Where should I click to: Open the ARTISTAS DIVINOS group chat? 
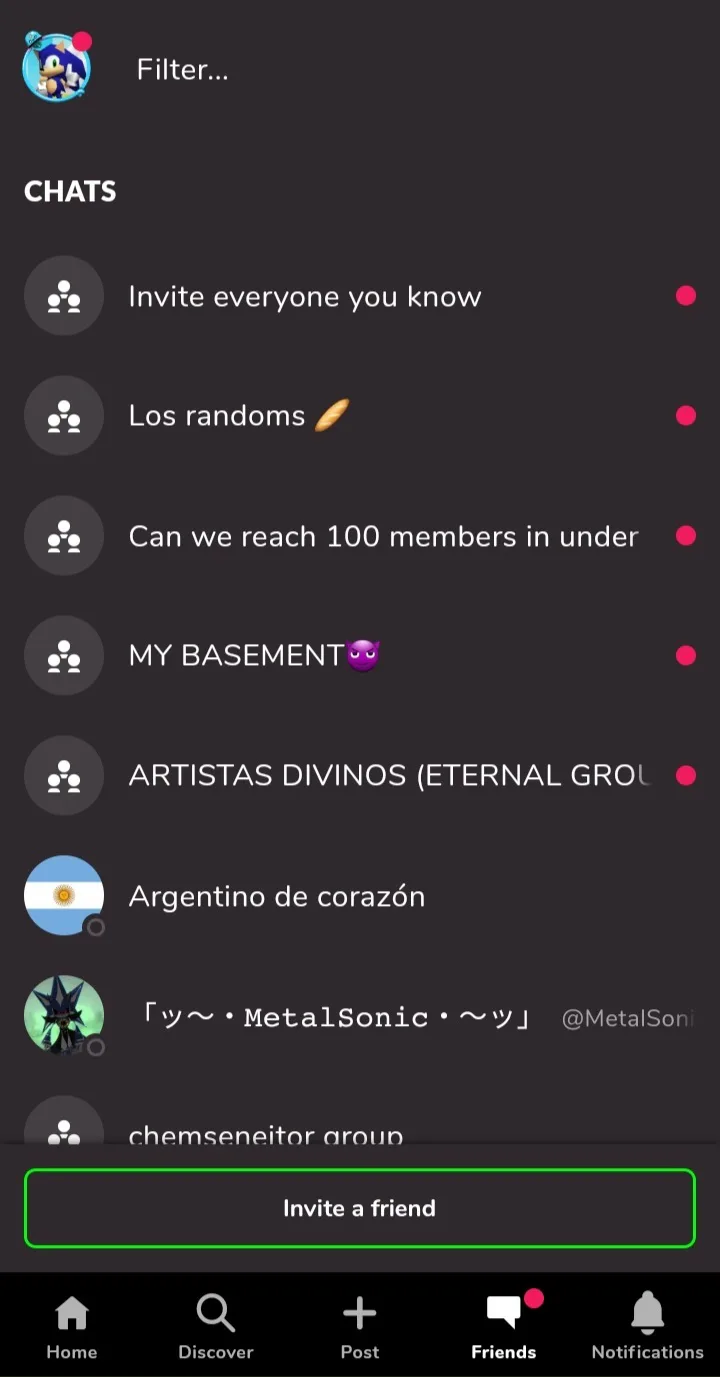click(388, 776)
